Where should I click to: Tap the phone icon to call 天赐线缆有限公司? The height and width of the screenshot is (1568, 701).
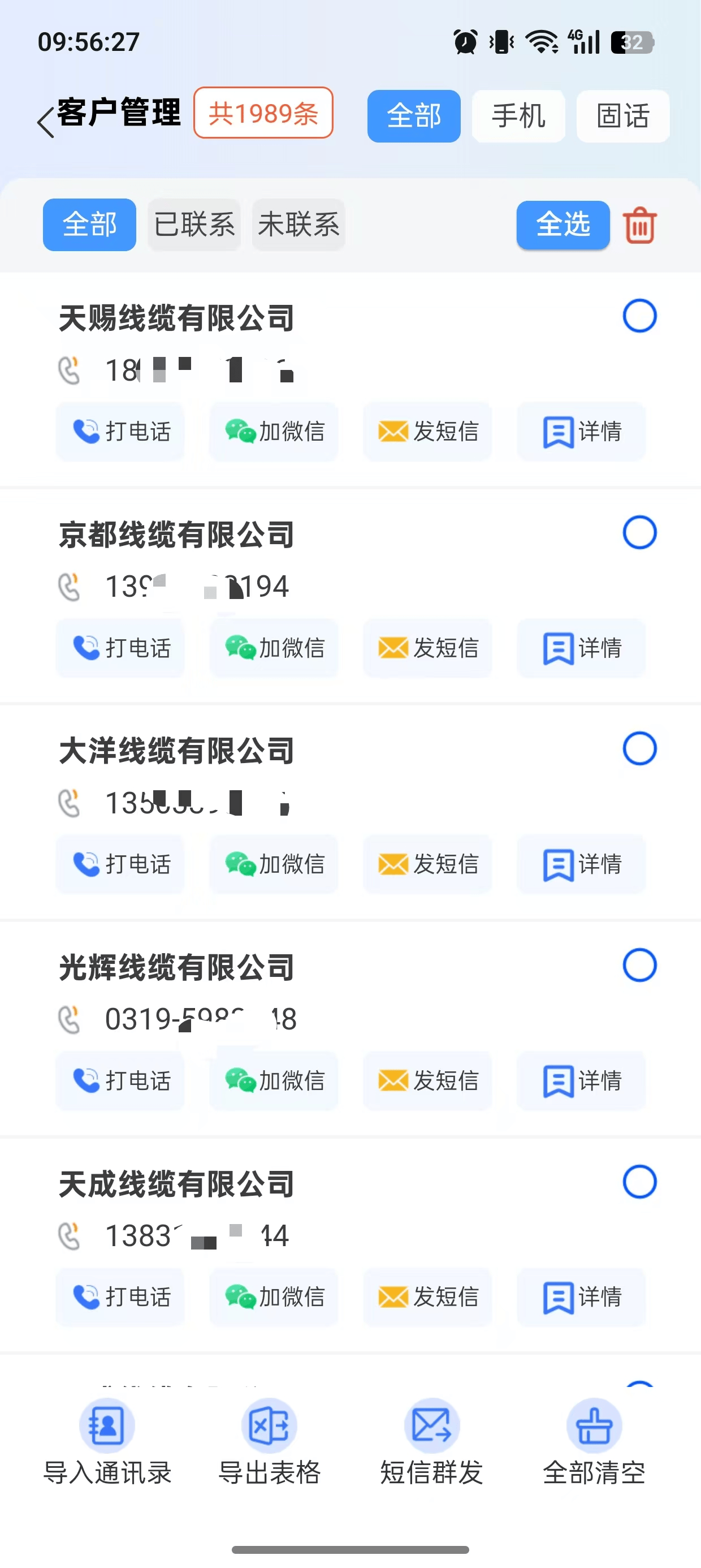tap(86, 432)
